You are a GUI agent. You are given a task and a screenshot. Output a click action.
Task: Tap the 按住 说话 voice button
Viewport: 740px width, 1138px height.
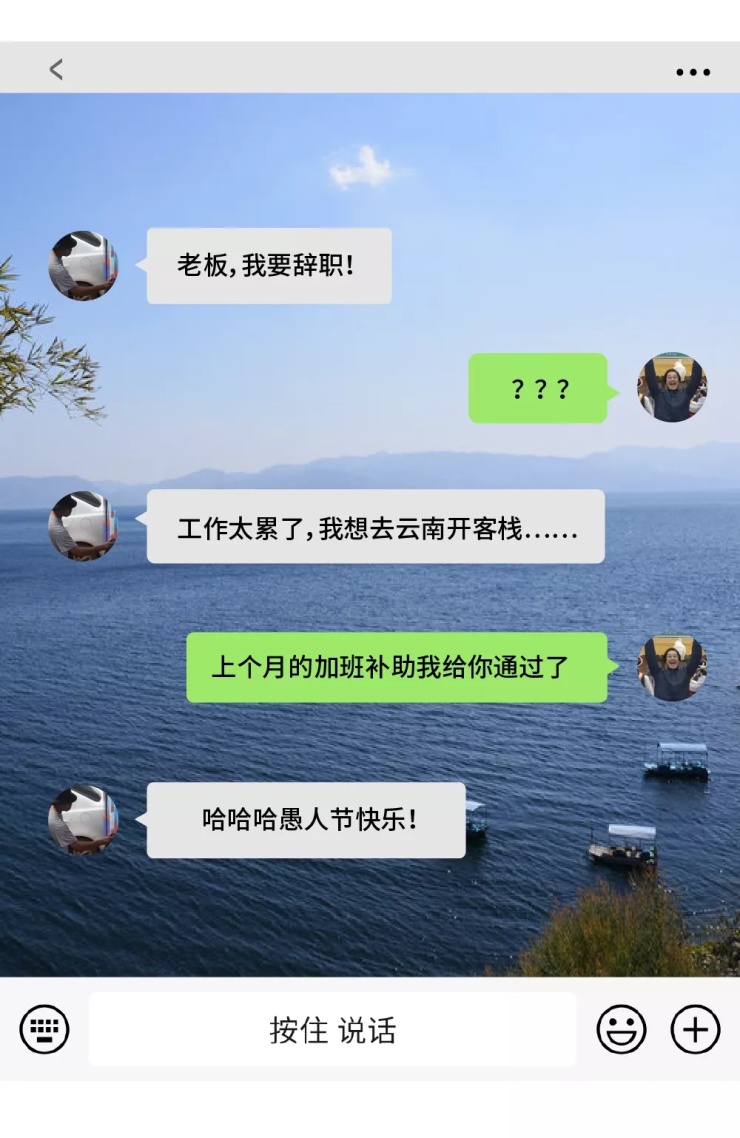click(332, 1029)
